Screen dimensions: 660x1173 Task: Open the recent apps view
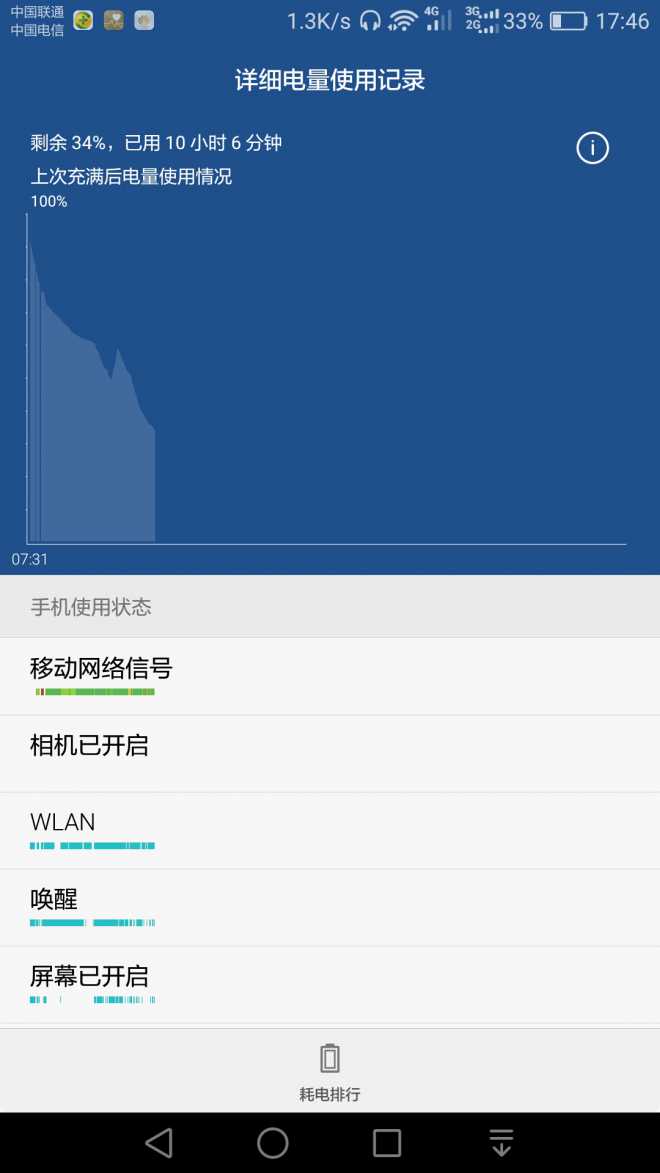coord(387,1142)
